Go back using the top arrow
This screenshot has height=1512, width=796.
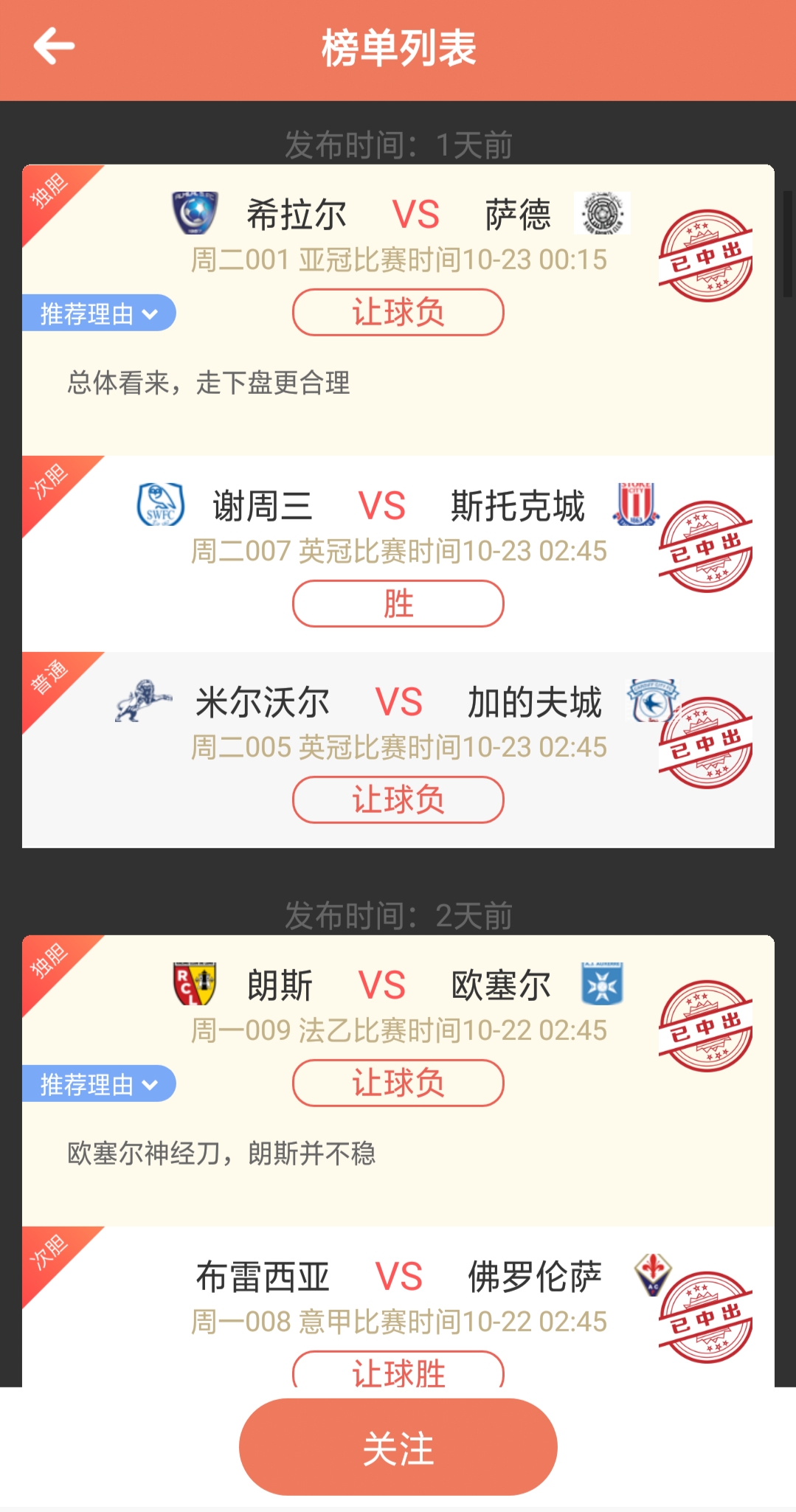(54, 46)
